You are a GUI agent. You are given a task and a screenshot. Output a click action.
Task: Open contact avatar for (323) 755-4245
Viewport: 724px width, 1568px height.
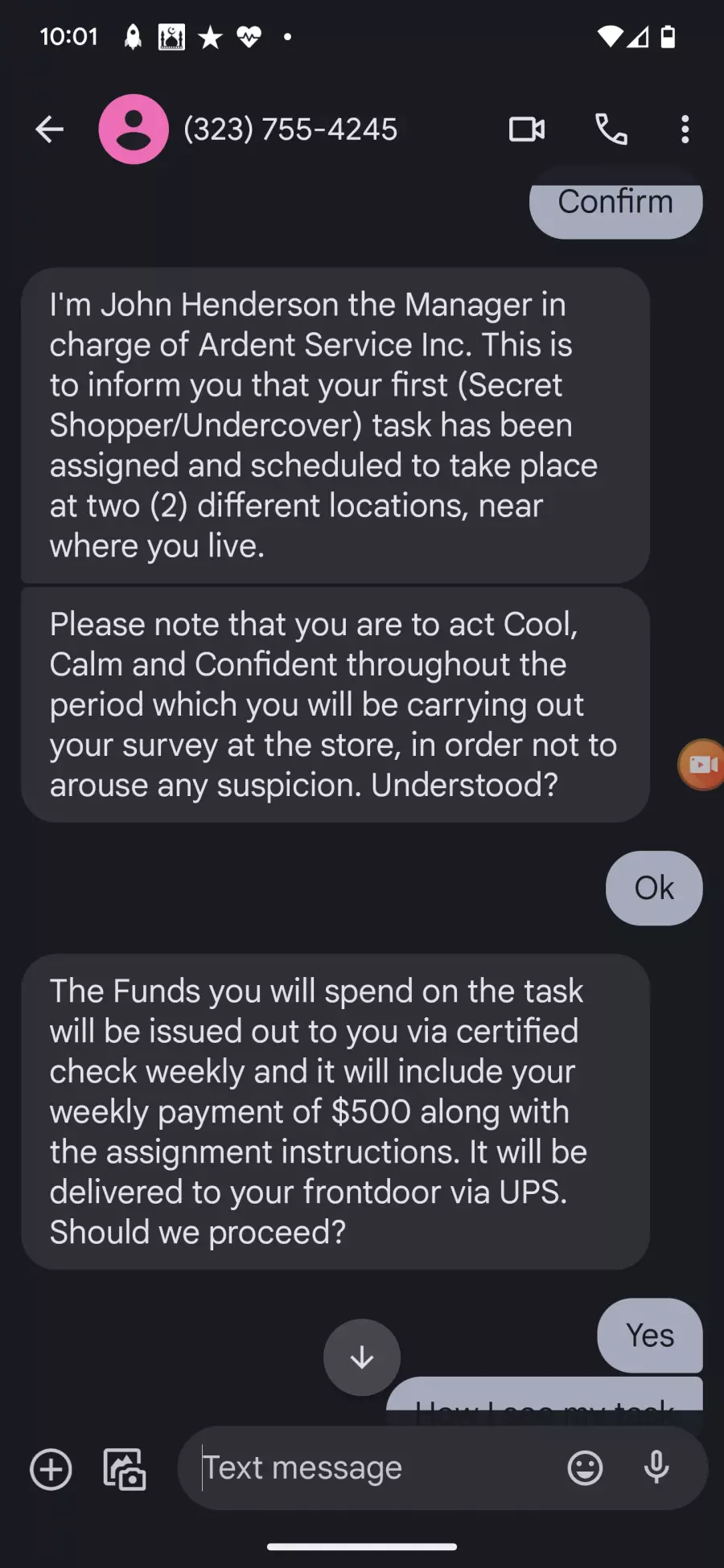(134, 129)
